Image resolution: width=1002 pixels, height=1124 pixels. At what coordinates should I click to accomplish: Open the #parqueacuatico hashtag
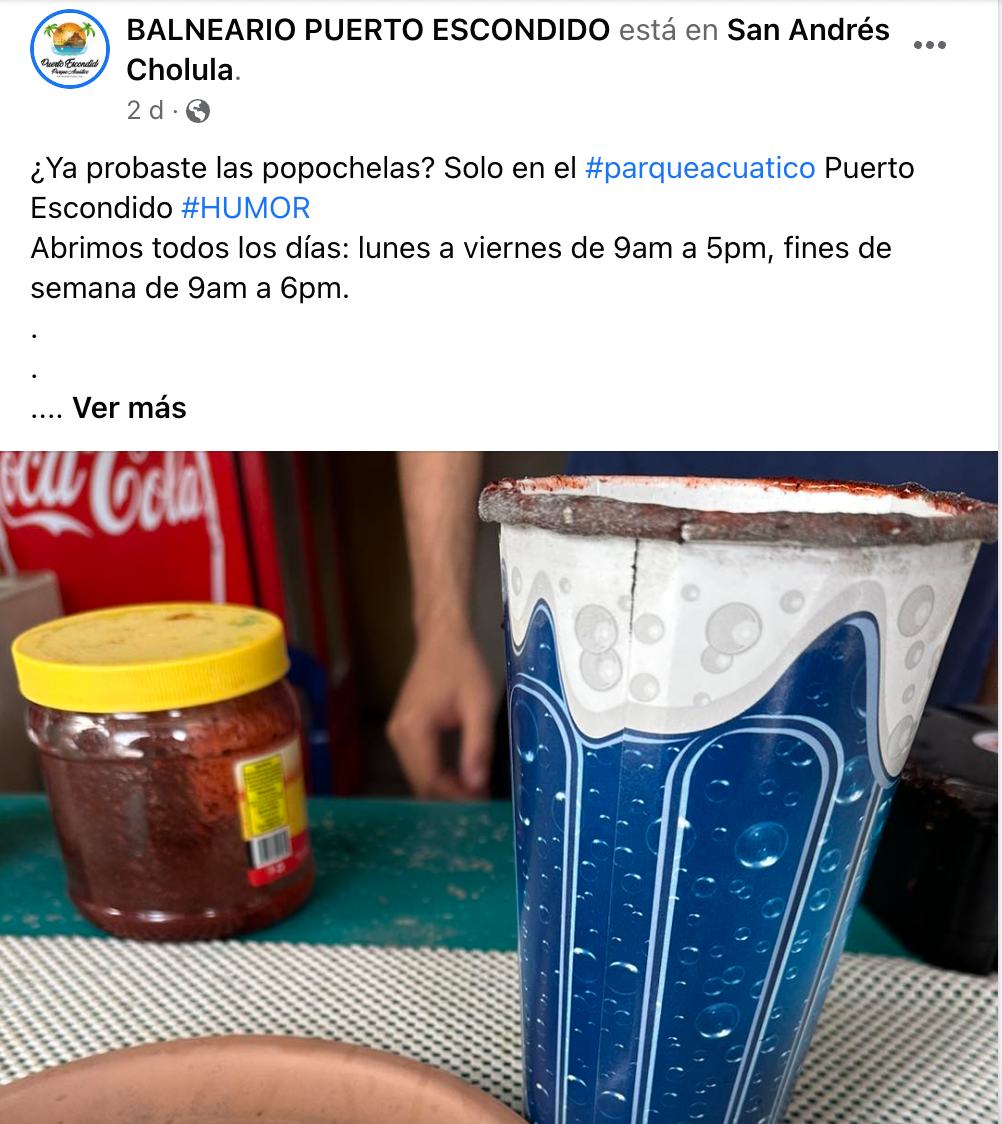pos(700,168)
